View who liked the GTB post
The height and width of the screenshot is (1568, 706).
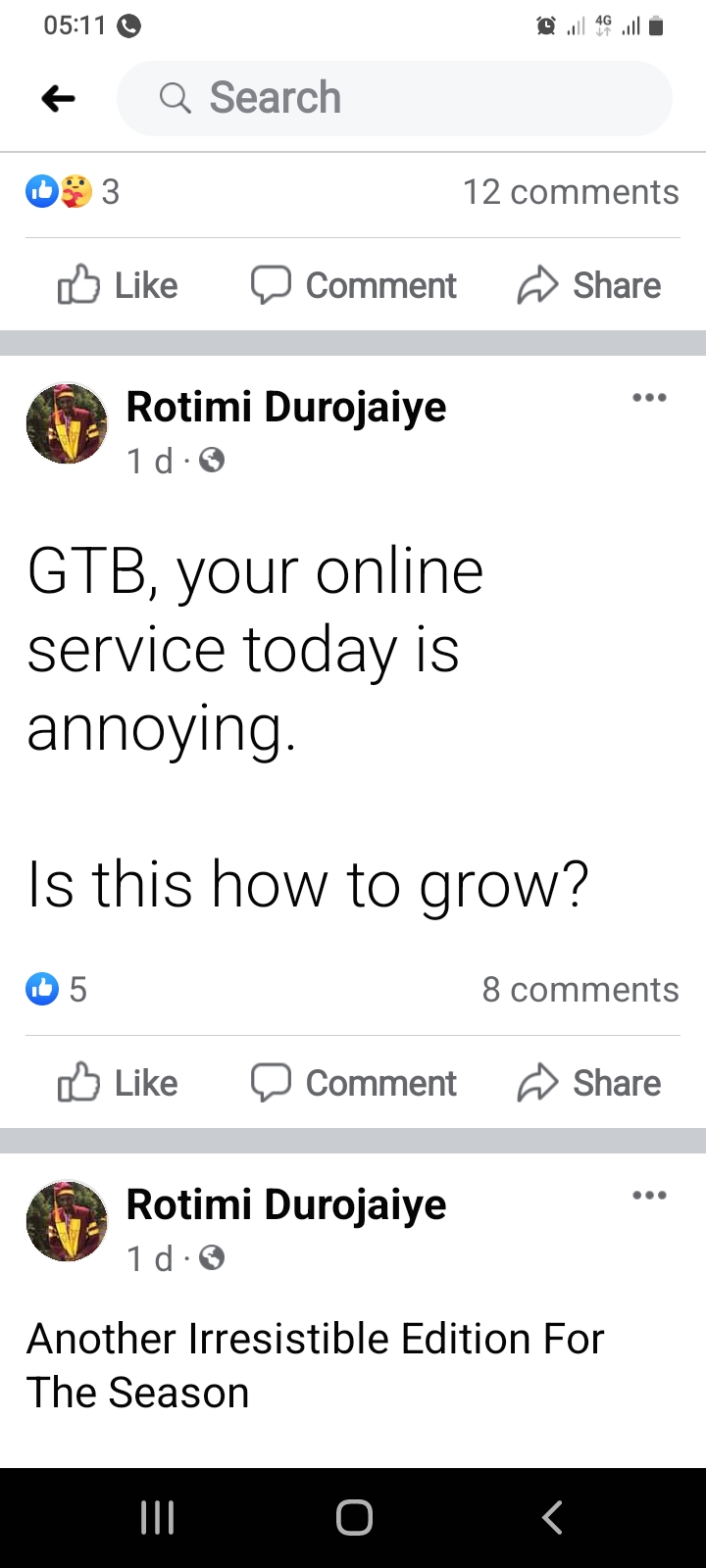(x=57, y=990)
